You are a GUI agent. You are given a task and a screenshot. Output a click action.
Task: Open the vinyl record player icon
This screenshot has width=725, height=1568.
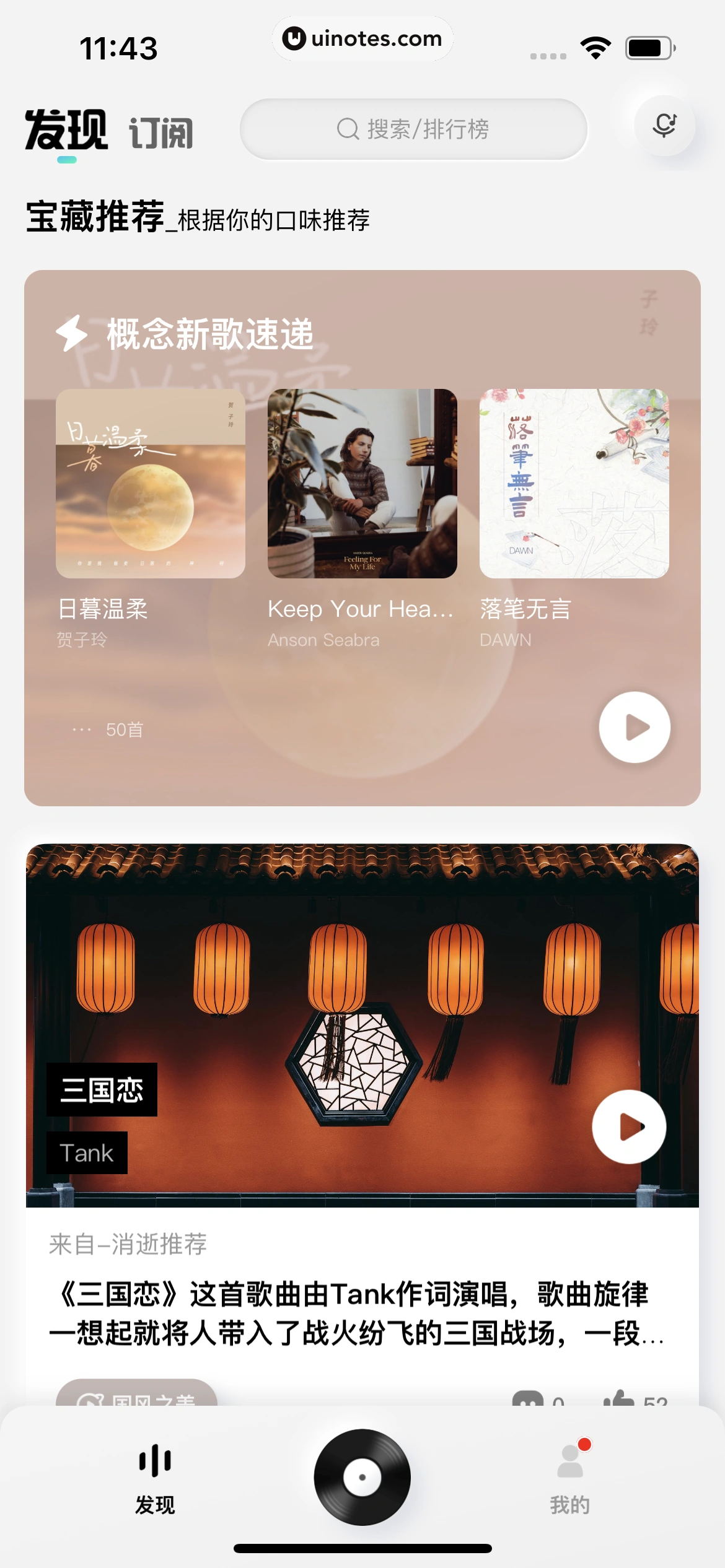[x=362, y=1476]
